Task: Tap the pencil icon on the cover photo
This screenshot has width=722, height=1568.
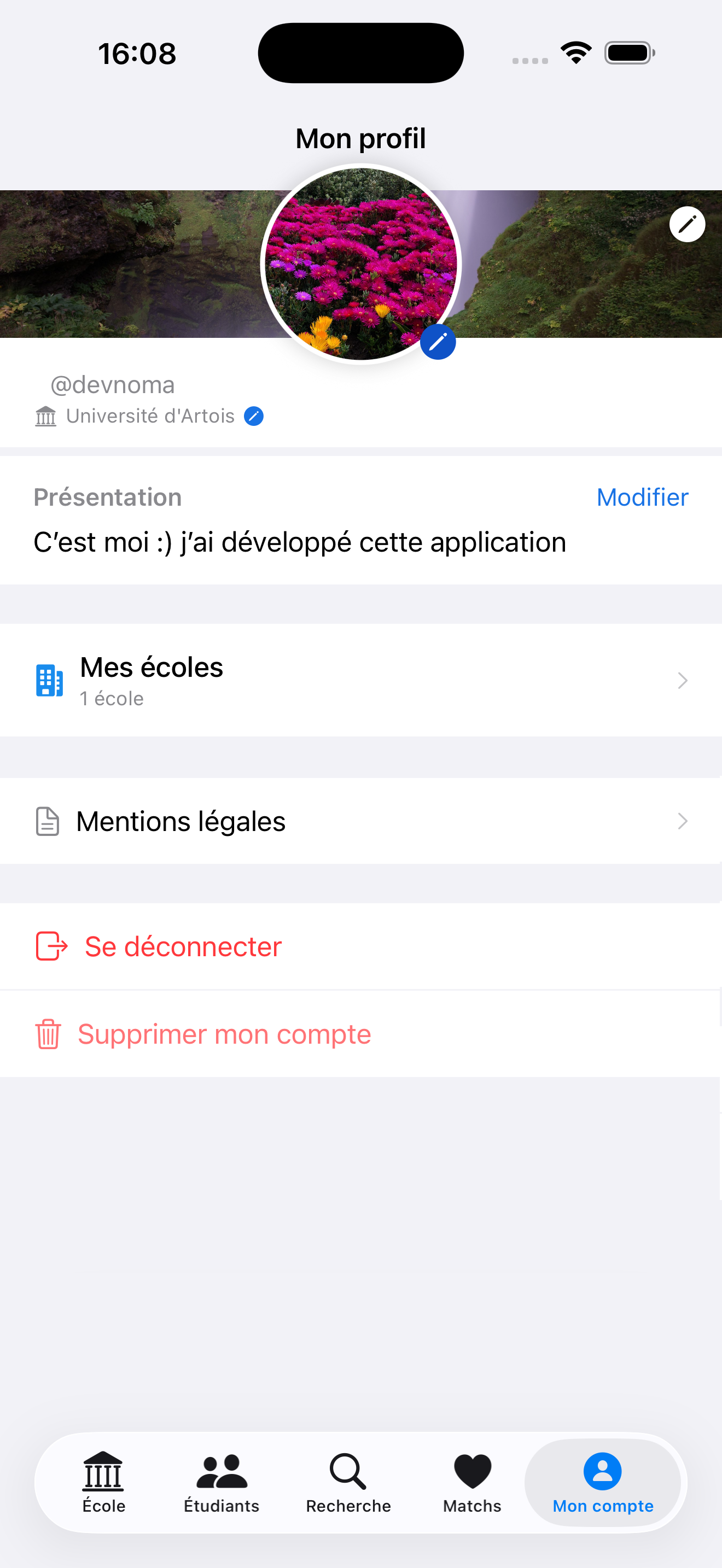Action: click(x=686, y=224)
